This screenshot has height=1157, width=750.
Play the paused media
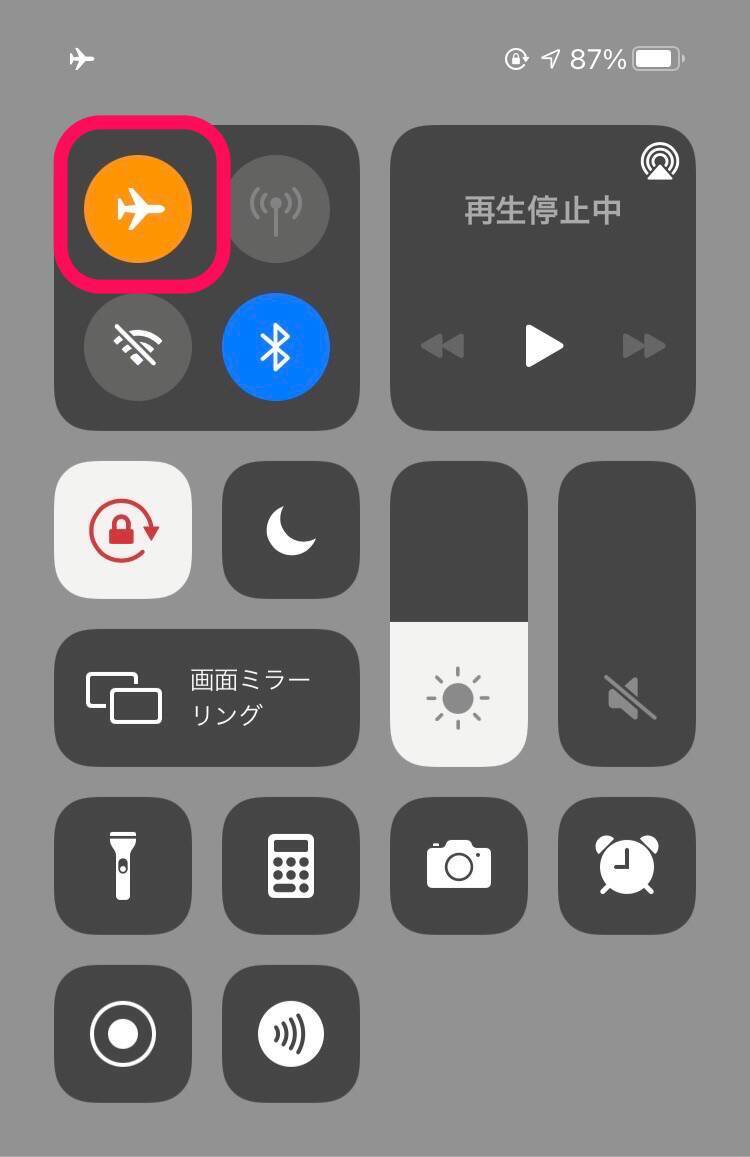(x=543, y=346)
